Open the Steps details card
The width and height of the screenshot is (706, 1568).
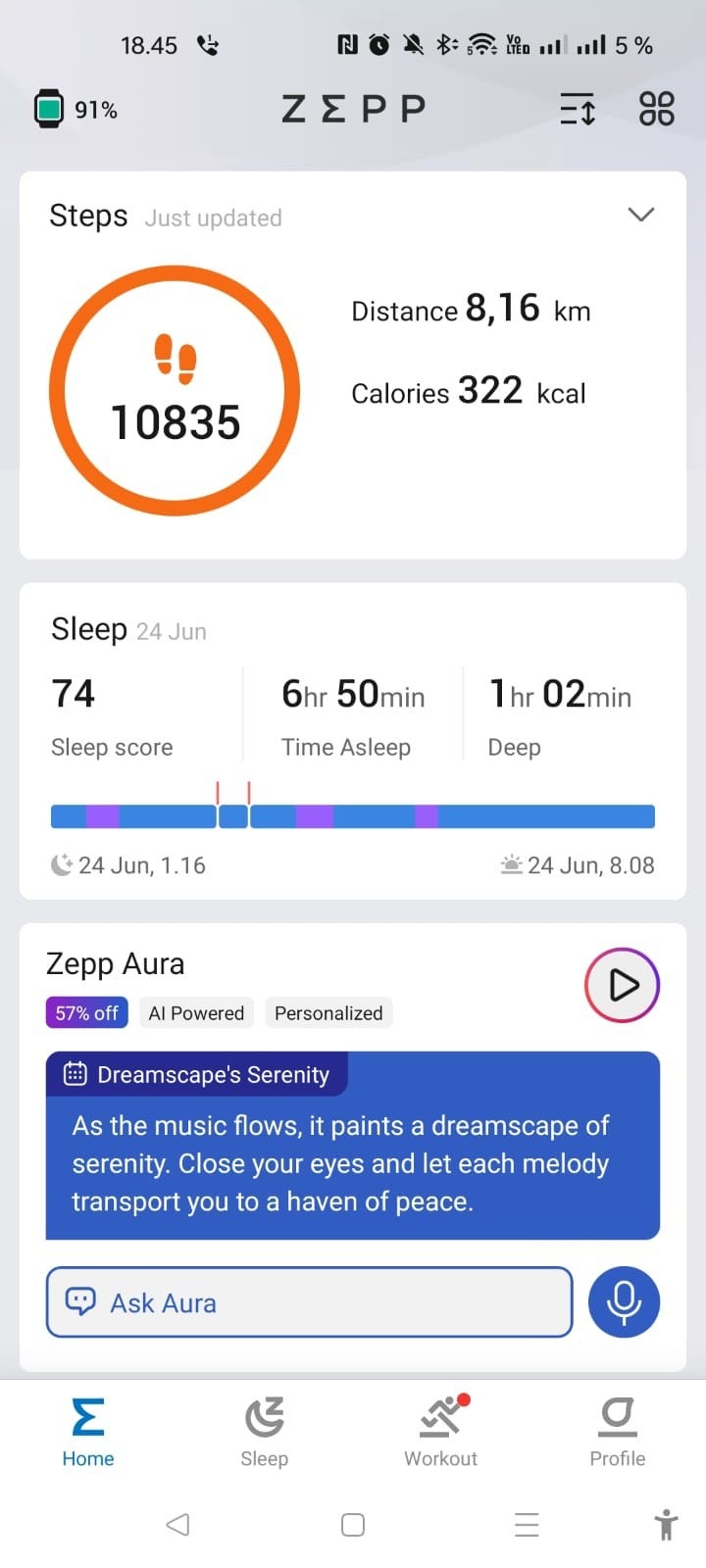point(353,366)
